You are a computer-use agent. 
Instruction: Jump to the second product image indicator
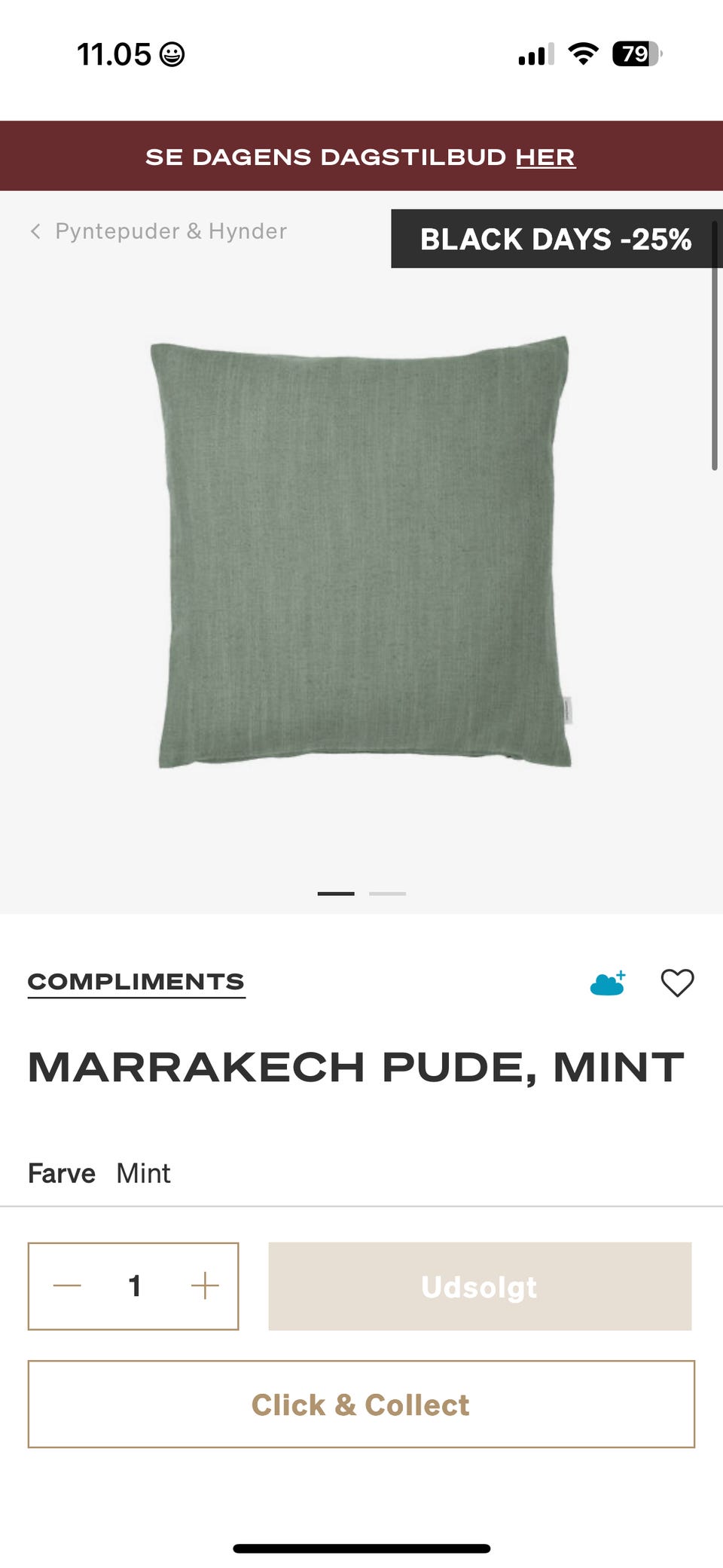387,894
